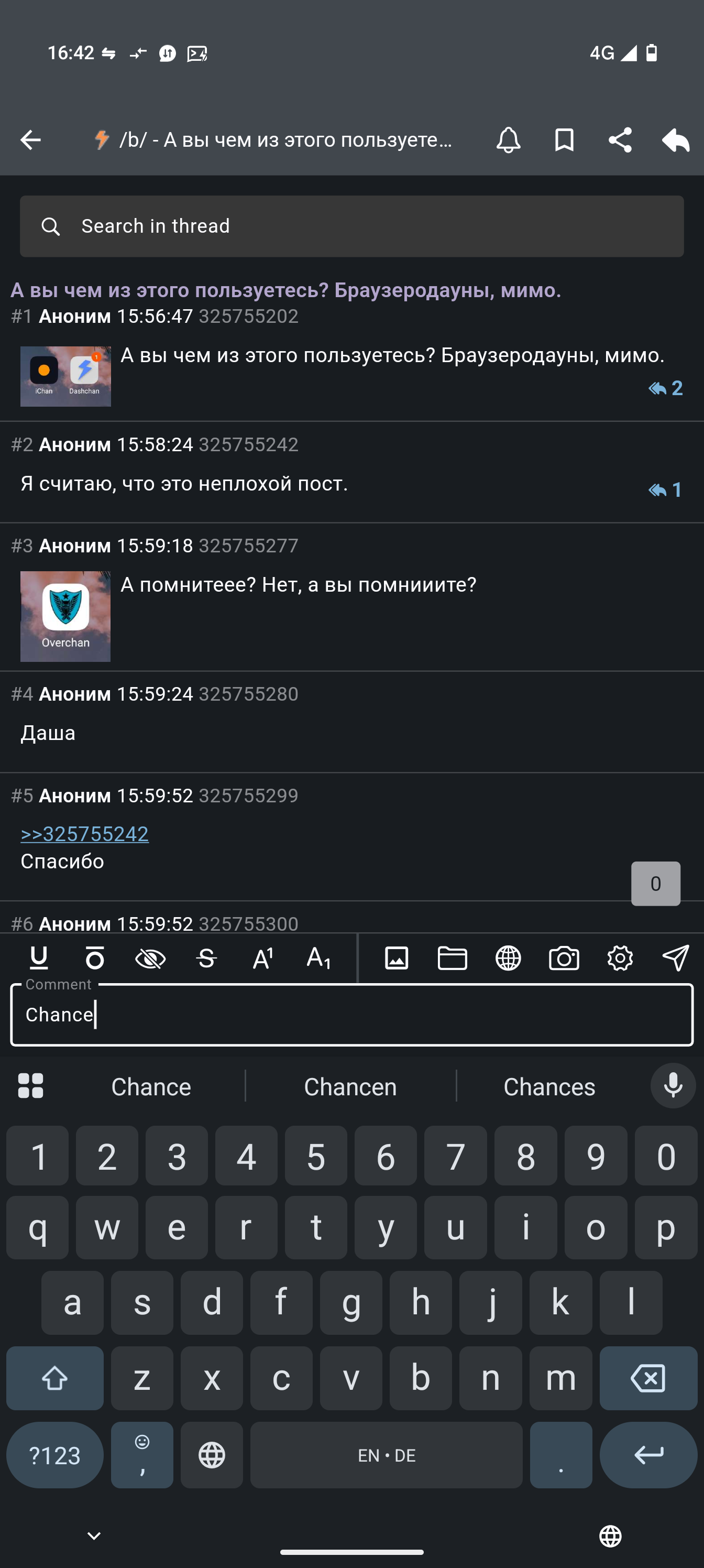Open the thread notifications bell
This screenshot has height=1568, width=704.
[x=508, y=140]
